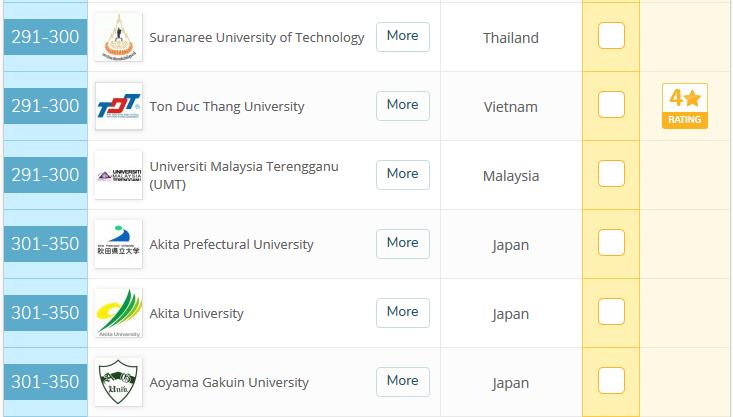The width and height of the screenshot is (733, 417).
Task: Select the checkbox for Ton Duc Thang University
Action: (611, 105)
